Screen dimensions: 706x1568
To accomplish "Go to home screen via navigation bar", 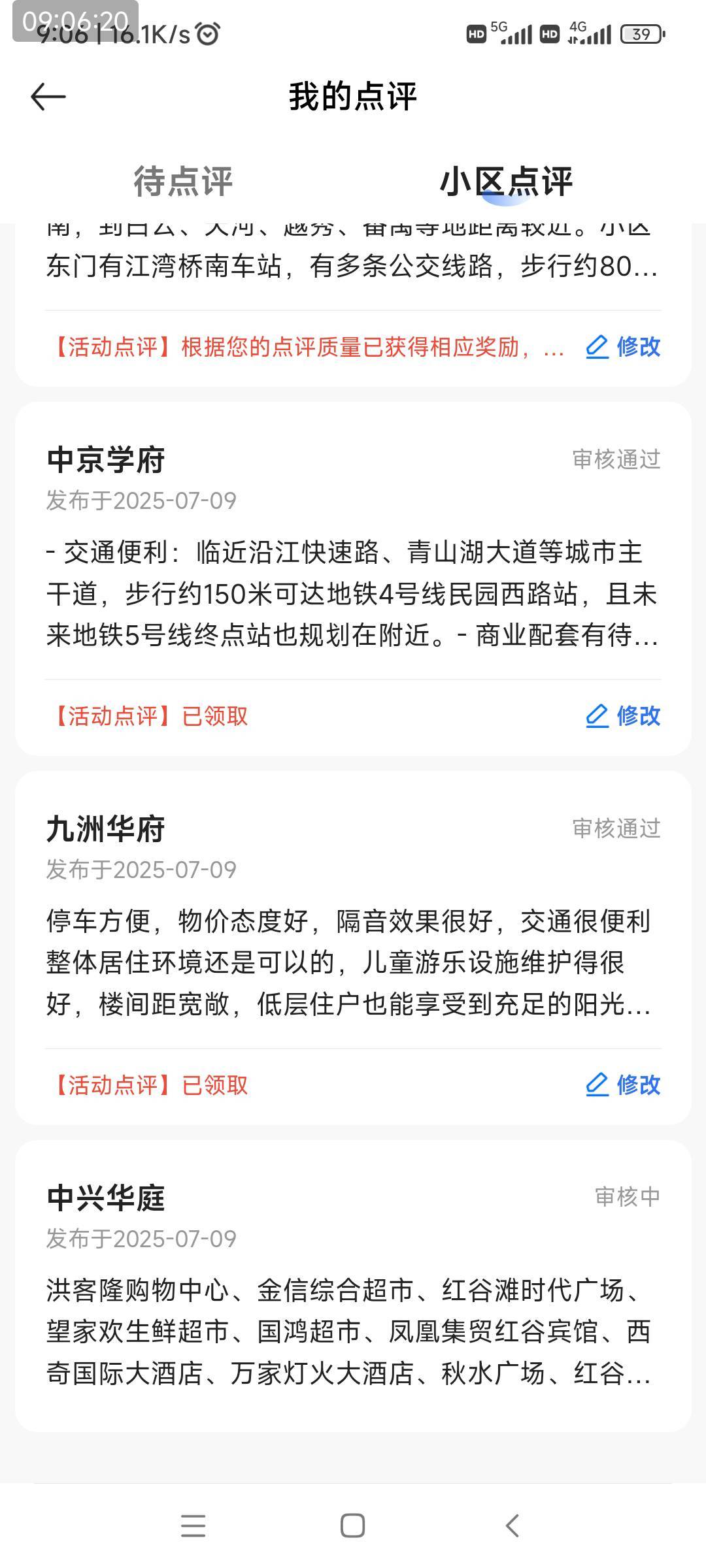I will pyautogui.click(x=352, y=1526).
